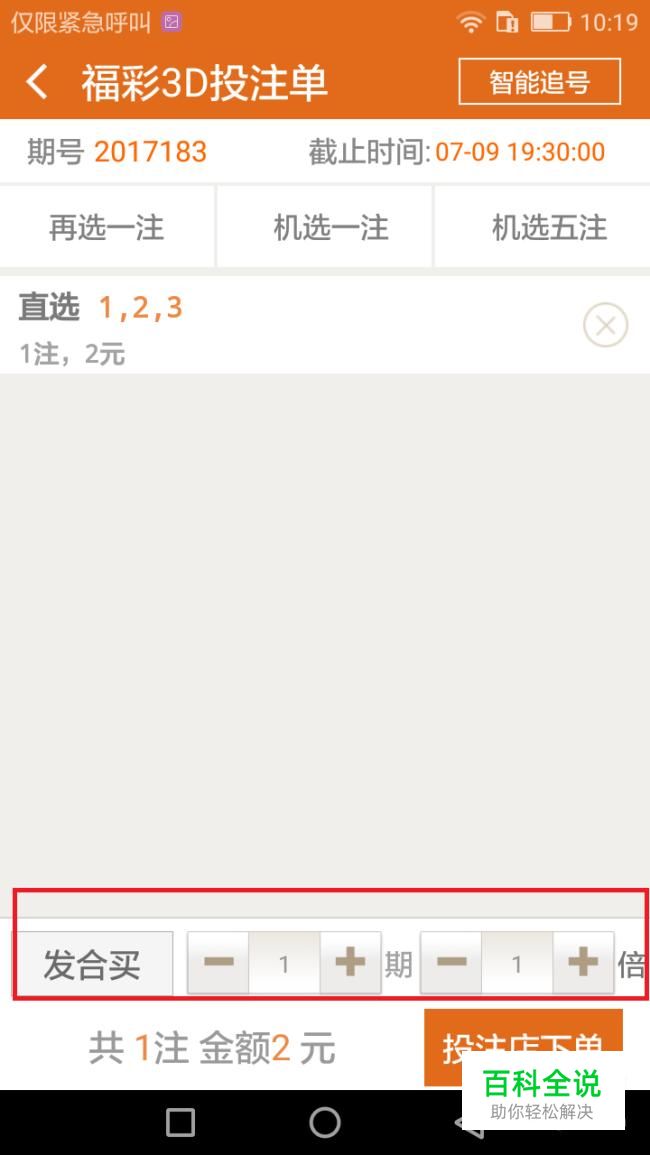650x1155 pixels.
Task: Go back using the top-left arrow
Action: tap(37, 82)
